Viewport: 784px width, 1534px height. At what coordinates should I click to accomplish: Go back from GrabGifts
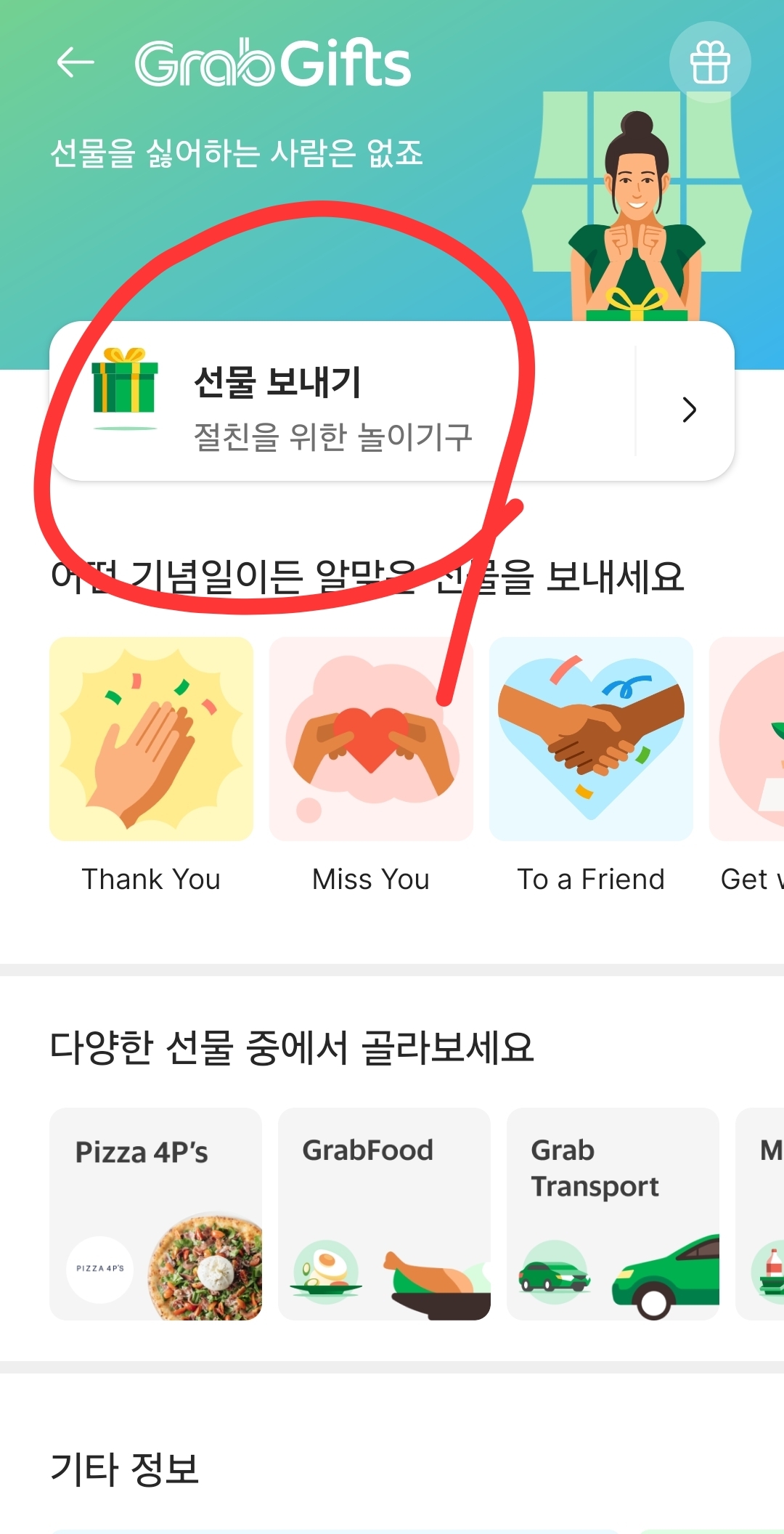pyautogui.click(x=75, y=62)
